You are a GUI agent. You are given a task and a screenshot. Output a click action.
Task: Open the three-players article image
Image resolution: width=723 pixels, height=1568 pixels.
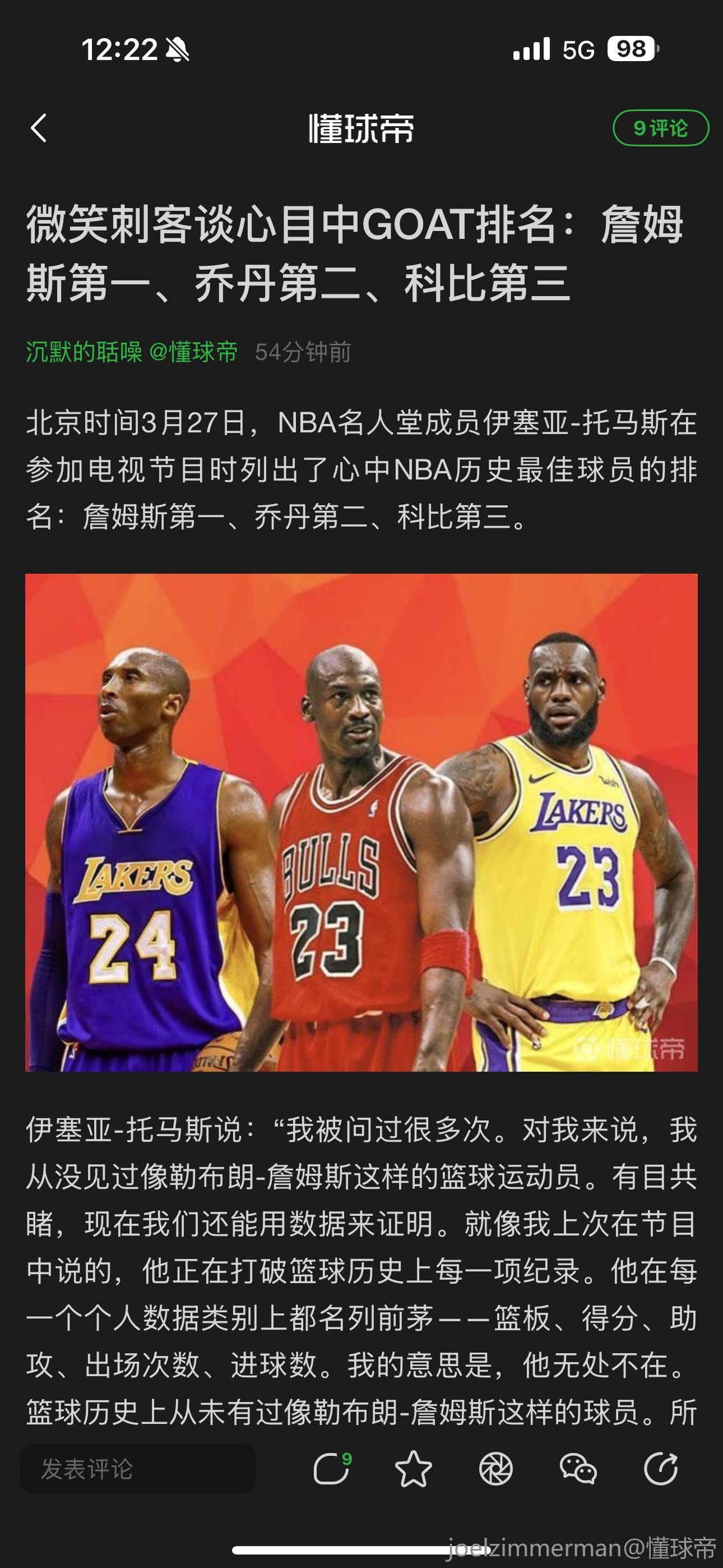point(361,822)
